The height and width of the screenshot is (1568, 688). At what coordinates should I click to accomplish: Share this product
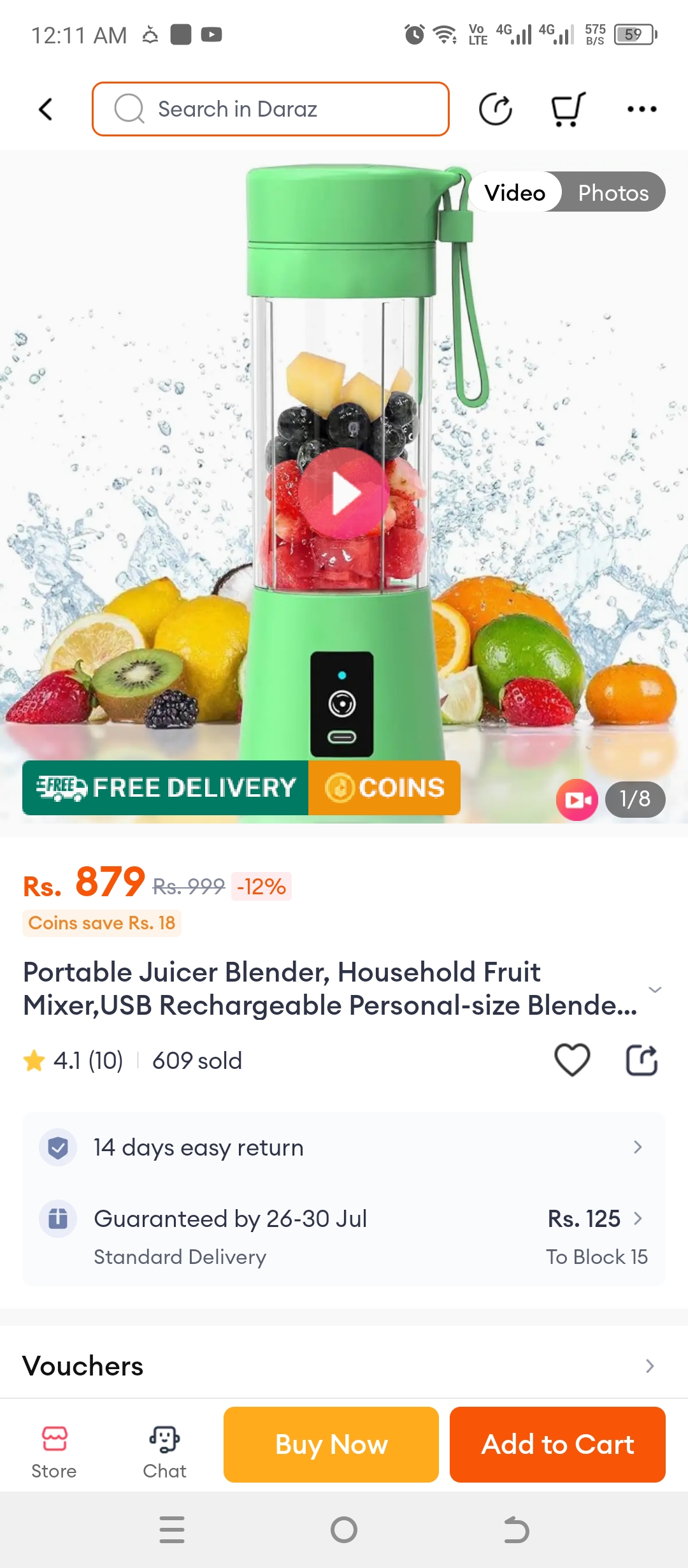tap(641, 1060)
